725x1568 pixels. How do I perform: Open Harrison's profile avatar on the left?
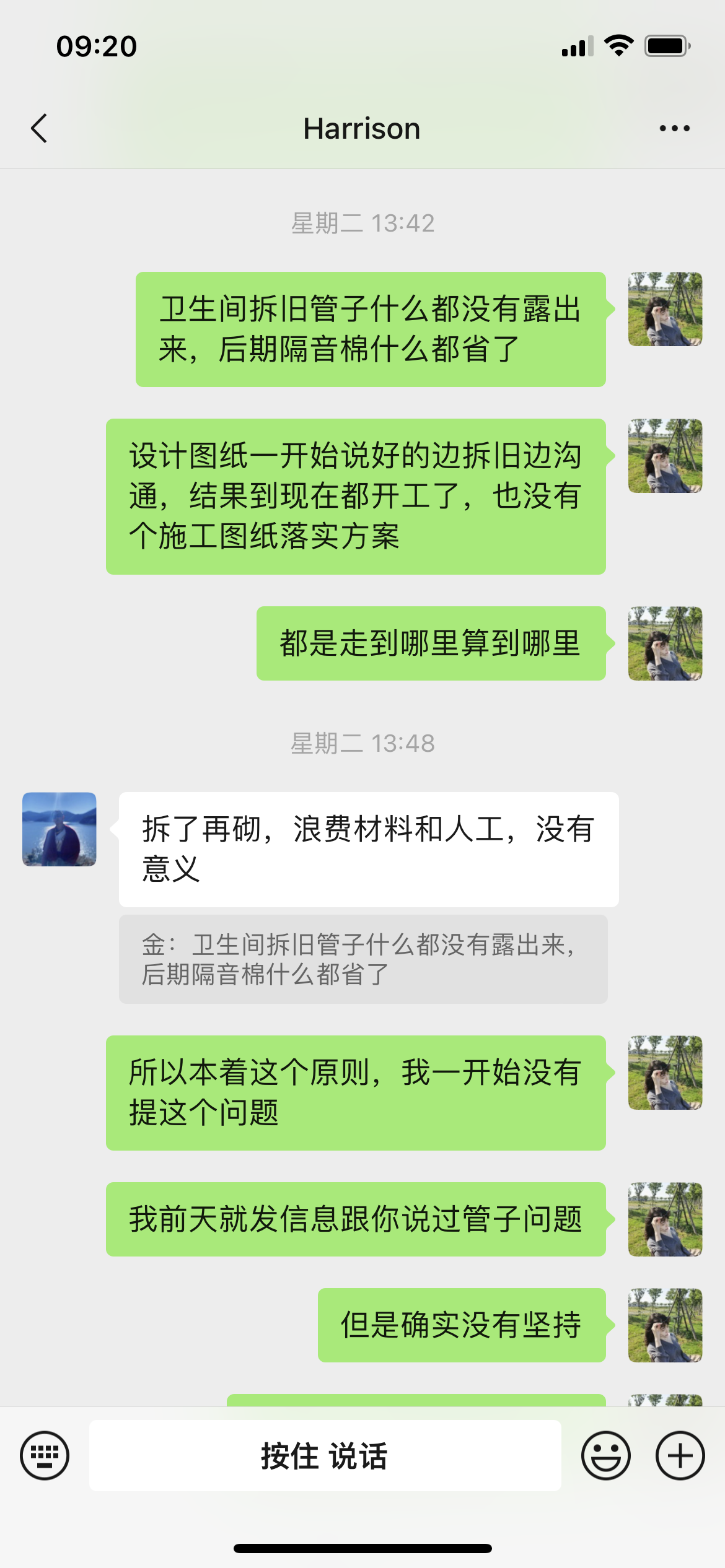point(59,829)
